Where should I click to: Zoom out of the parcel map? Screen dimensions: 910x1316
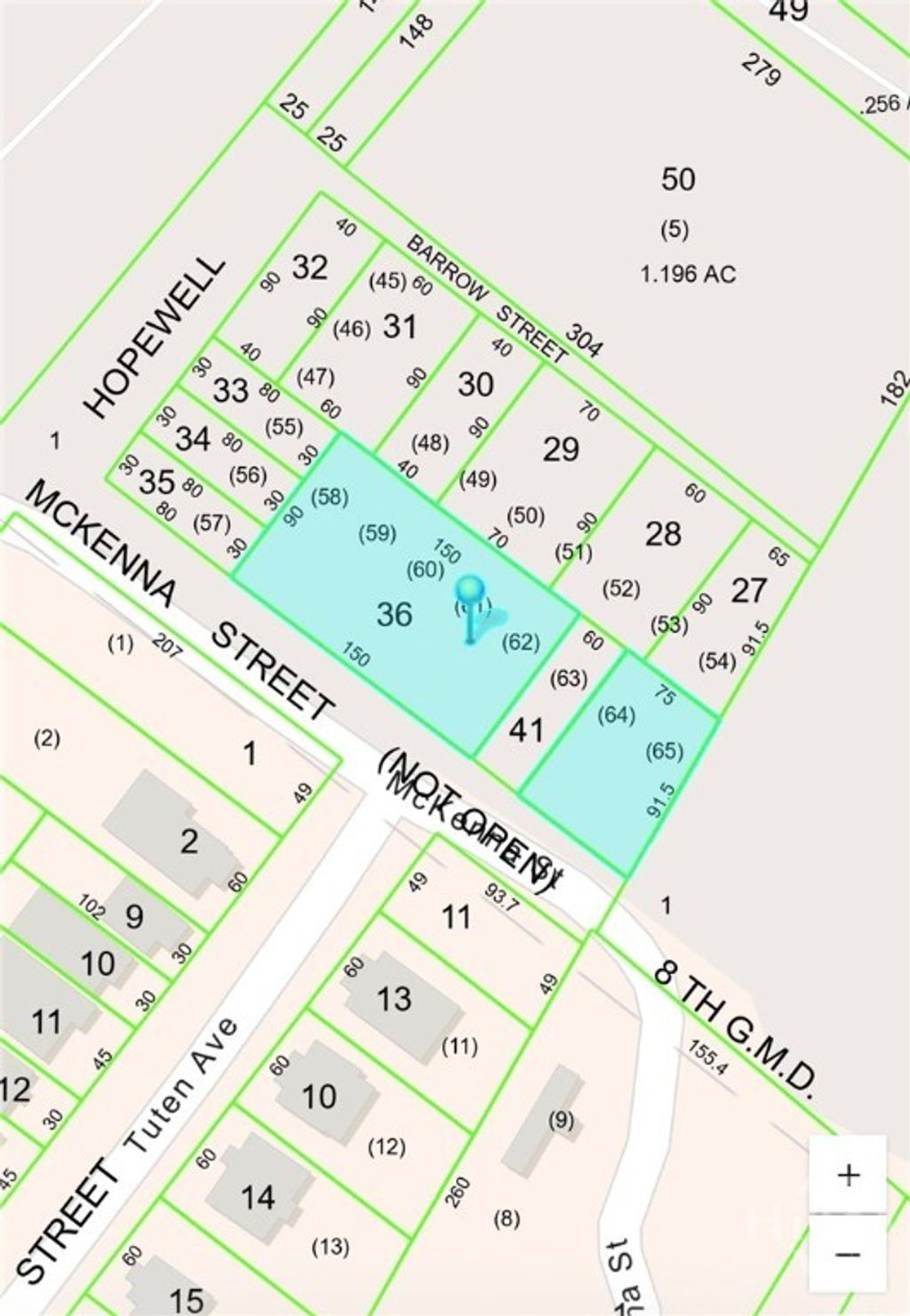tap(848, 1253)
